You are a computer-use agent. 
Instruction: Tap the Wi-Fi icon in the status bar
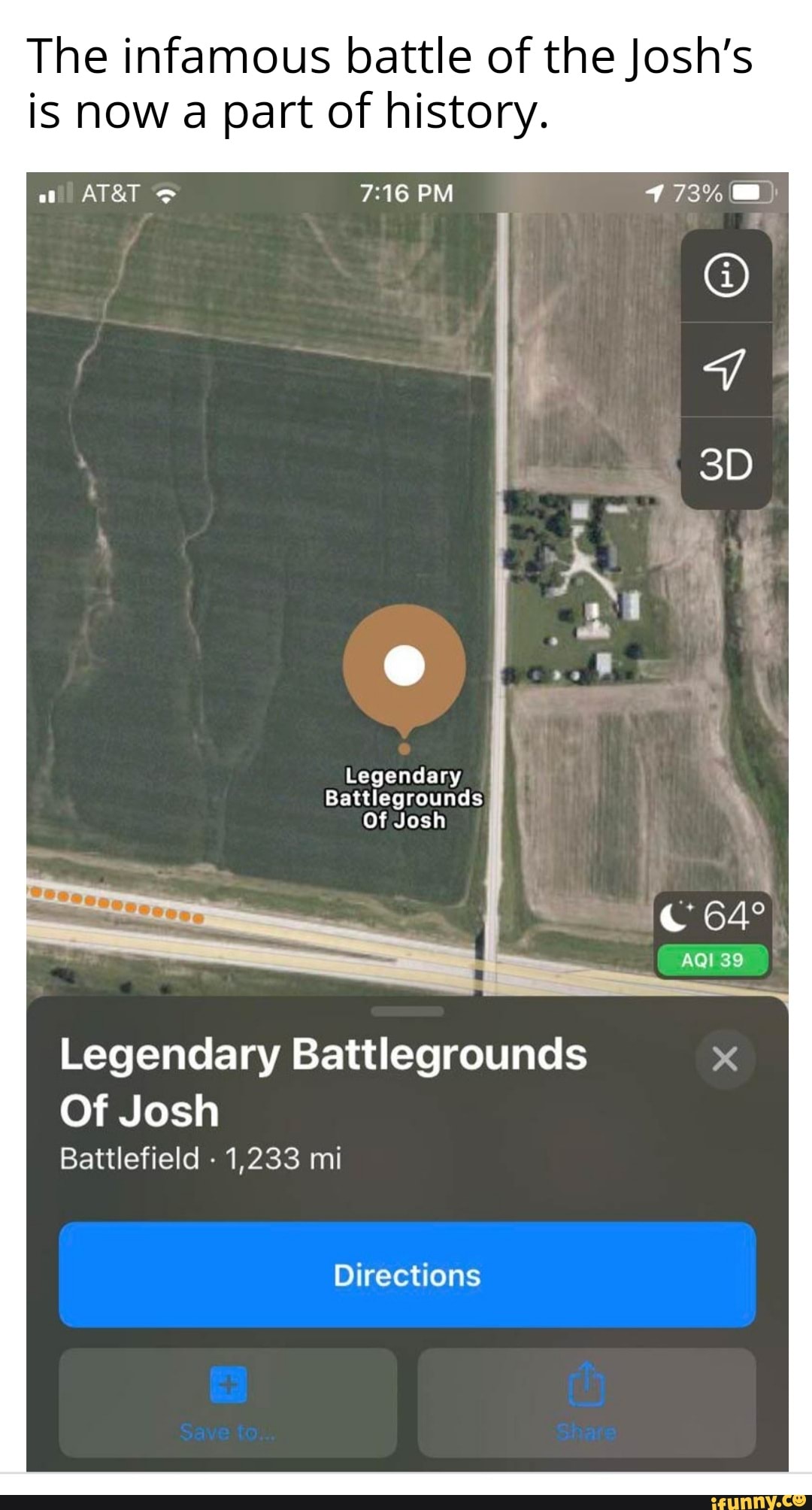165,193
